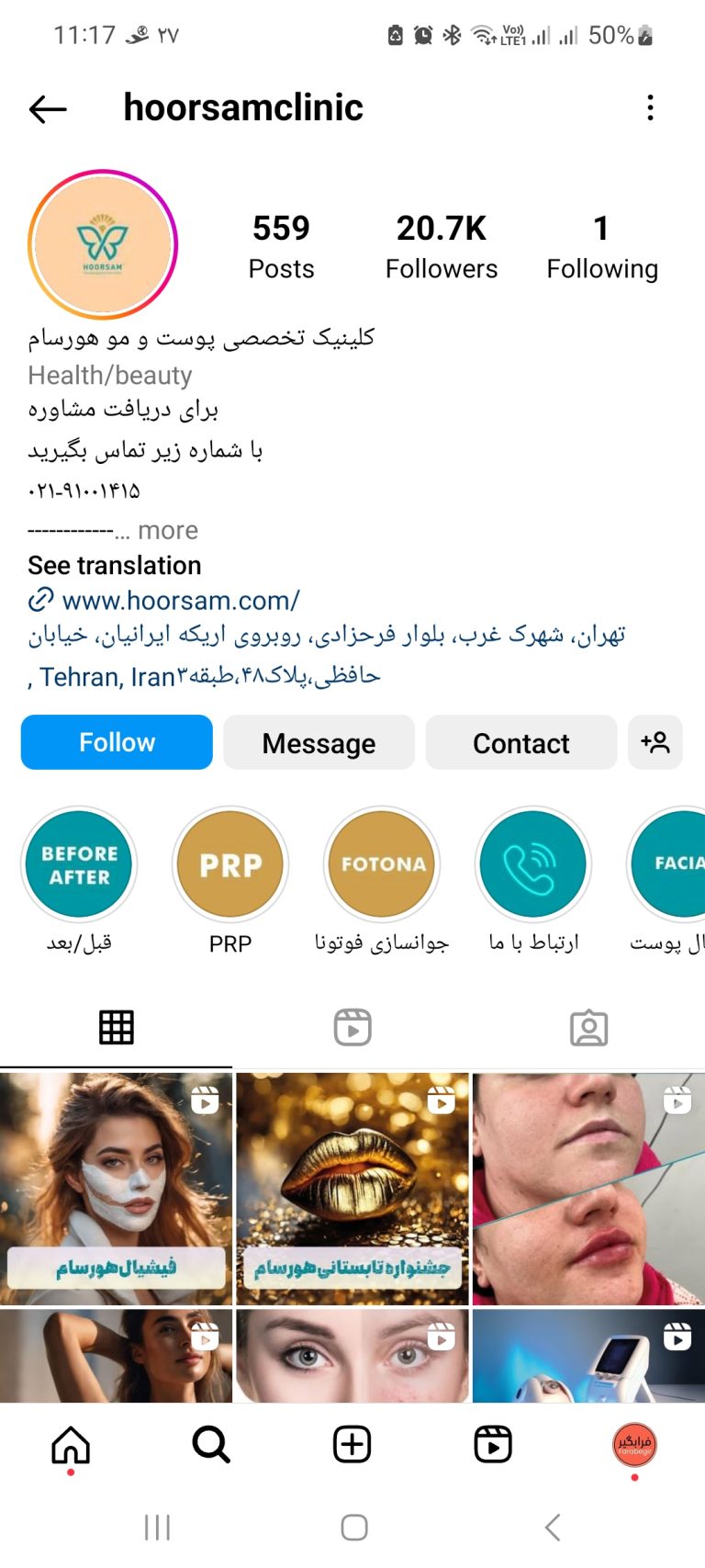Open the golden lips post thumbnail

(x=352, y=1184)
